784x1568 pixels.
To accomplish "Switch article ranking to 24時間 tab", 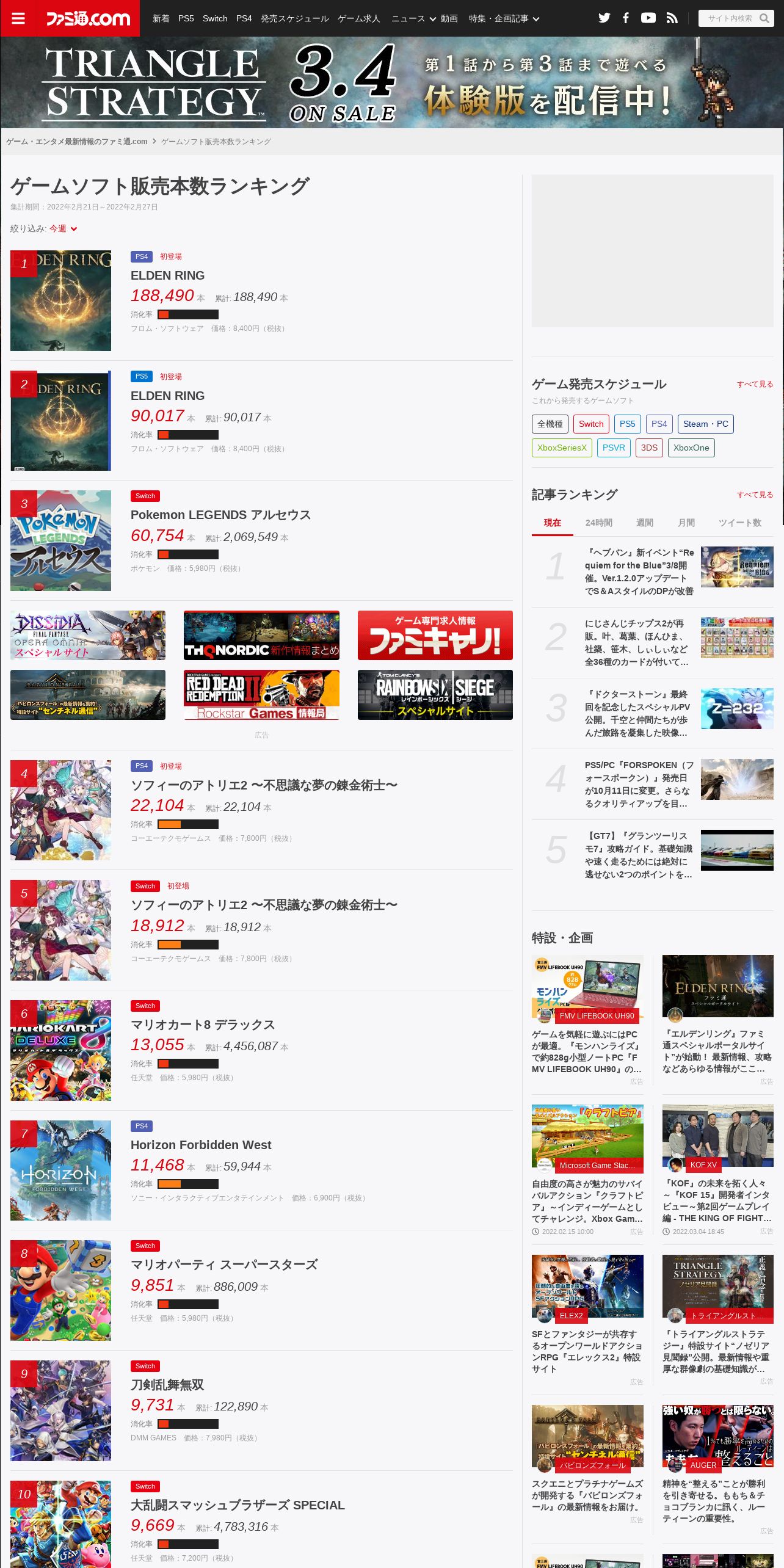I will coord(598,523).
